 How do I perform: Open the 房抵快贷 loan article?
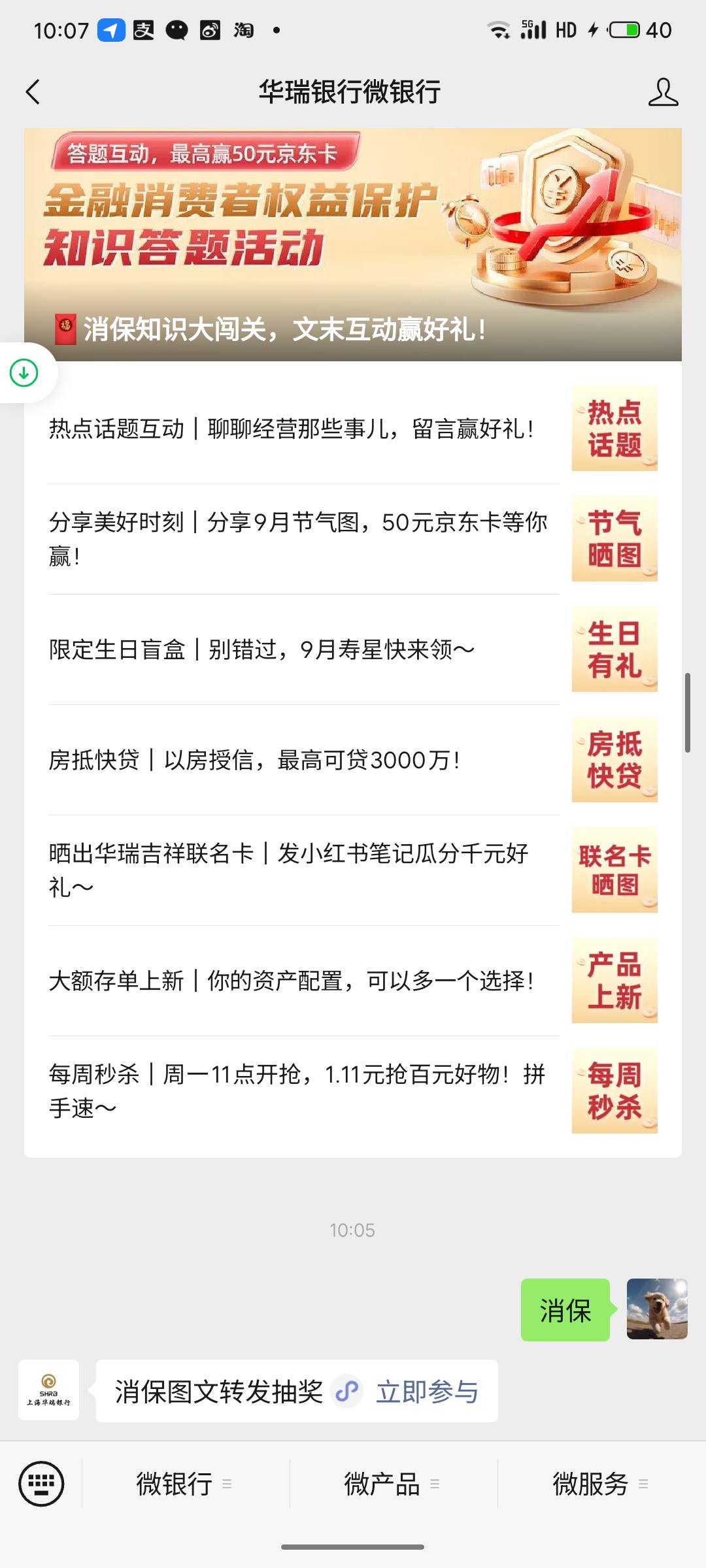[x=353, y=760]
